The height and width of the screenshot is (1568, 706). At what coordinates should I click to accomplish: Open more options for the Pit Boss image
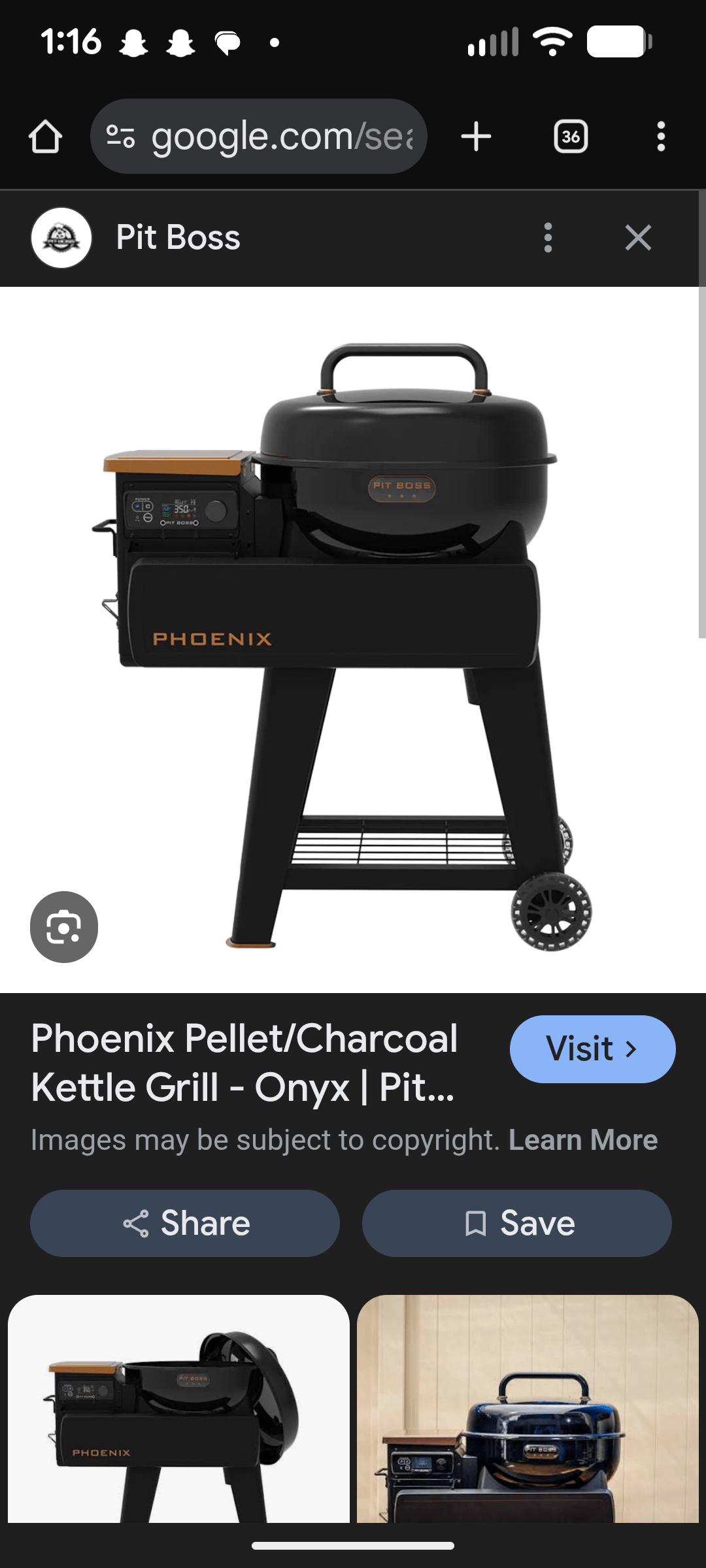pyautogui.click(x=548, y=237)
